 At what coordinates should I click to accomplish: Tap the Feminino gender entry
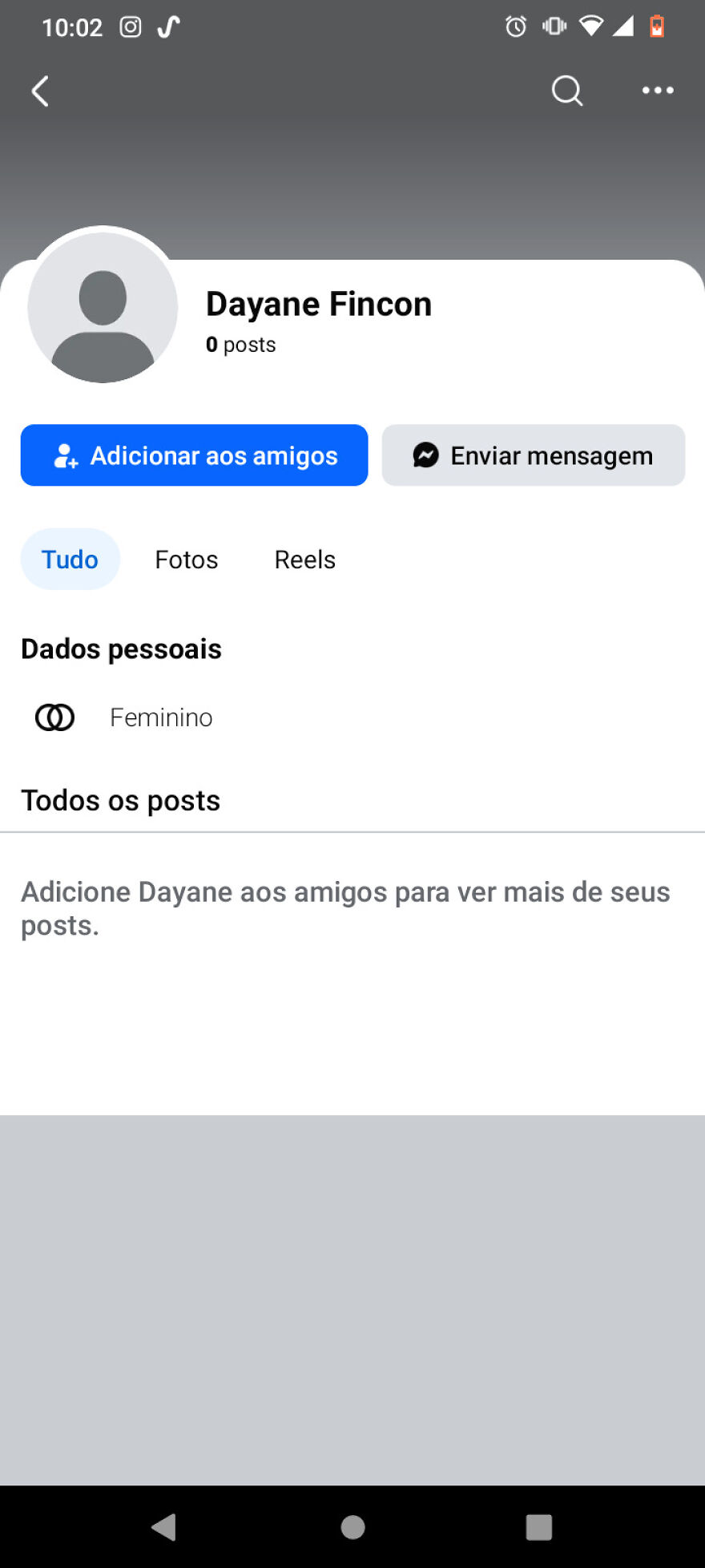pyautogui.click(x=160, y=717)
